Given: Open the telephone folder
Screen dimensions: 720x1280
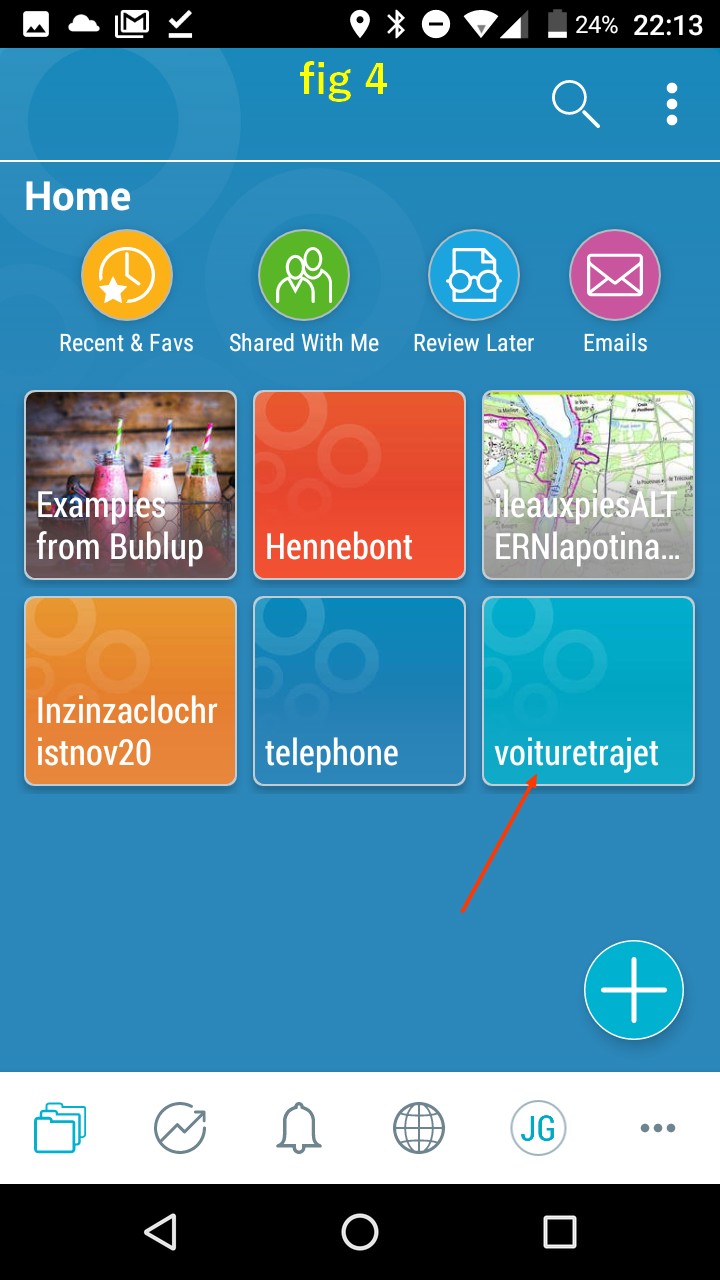Looking at the screenshot, I should [359, 691].
